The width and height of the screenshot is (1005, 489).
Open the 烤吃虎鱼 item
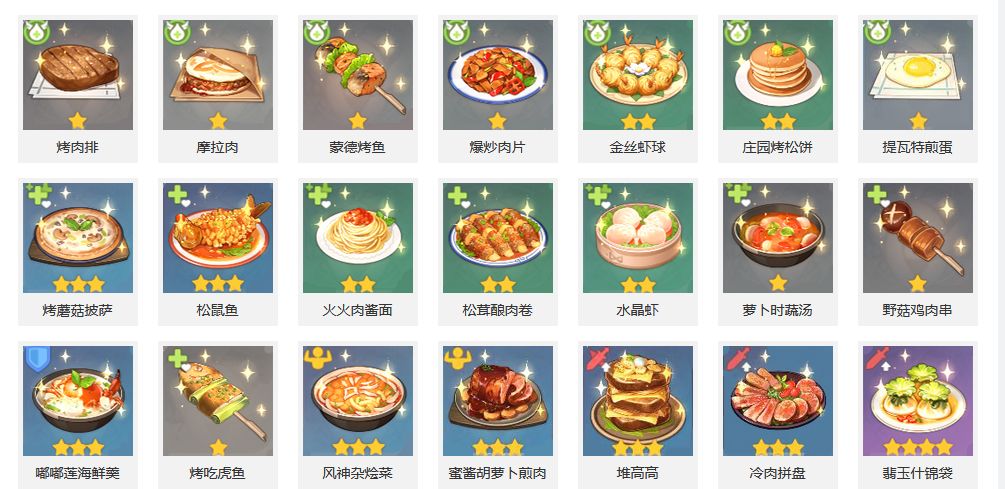pos(218,401)
